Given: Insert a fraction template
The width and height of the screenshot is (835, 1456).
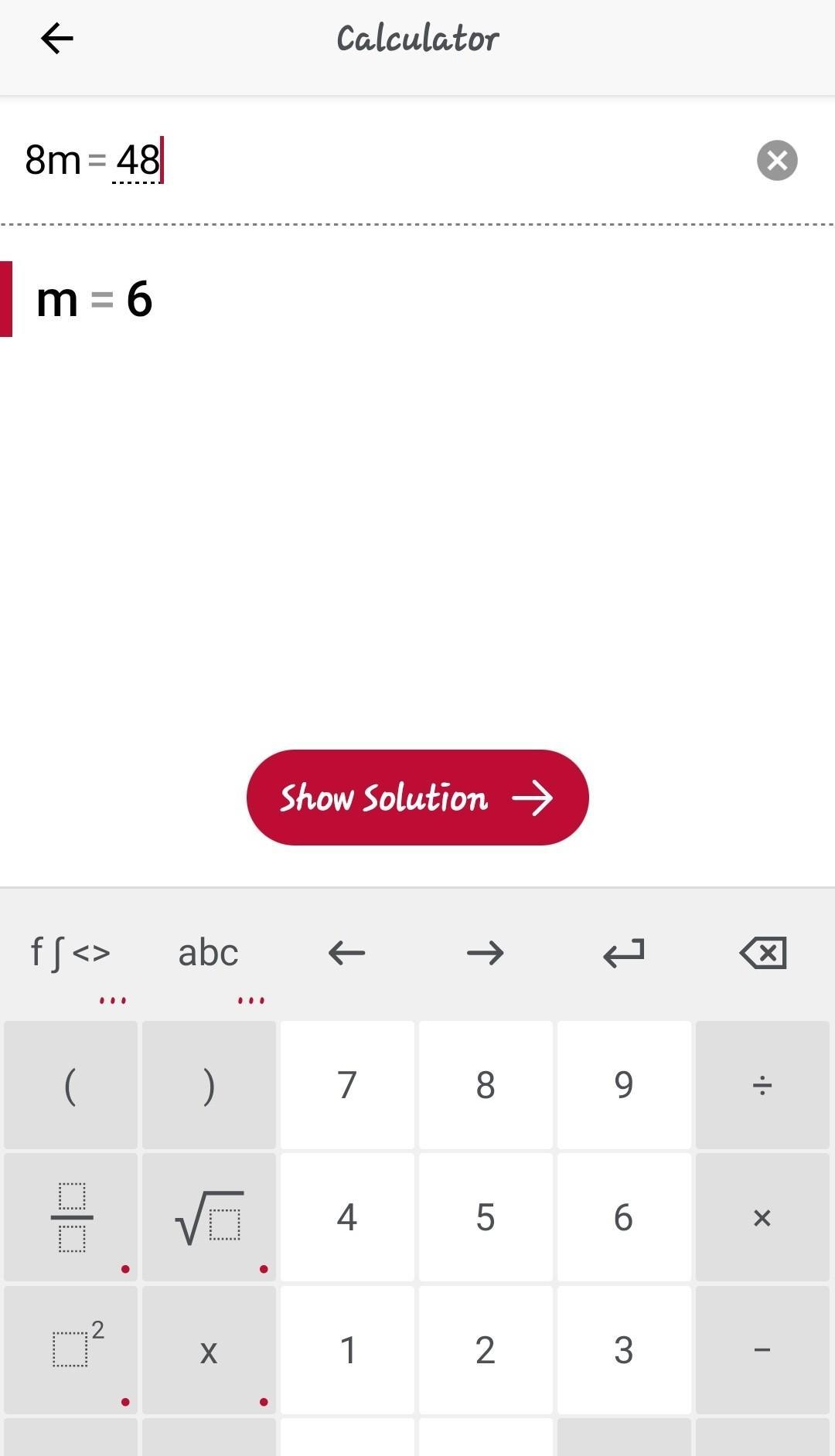Looking at the screenshot, I should click(70, 1217).
